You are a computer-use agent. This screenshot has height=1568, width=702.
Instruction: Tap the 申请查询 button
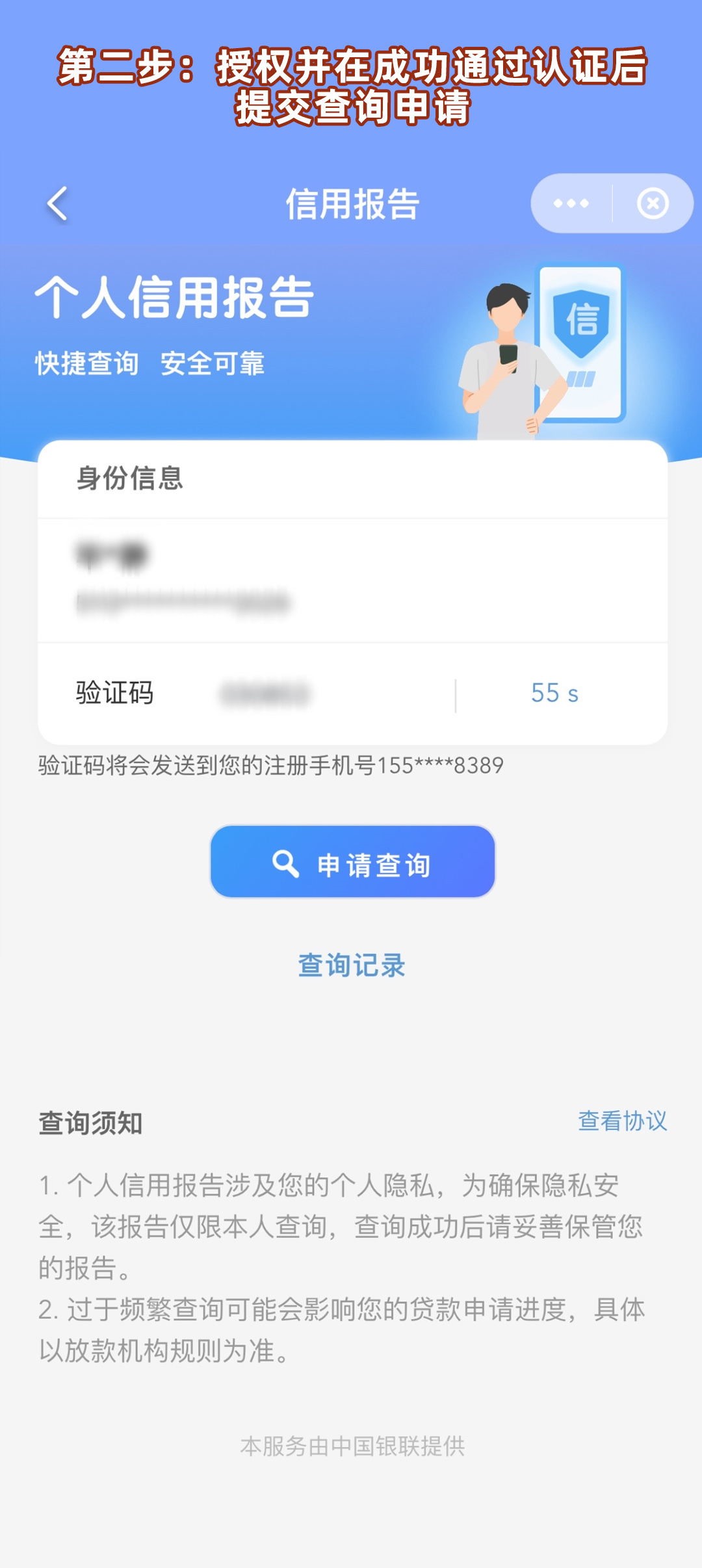click(352, 863)
